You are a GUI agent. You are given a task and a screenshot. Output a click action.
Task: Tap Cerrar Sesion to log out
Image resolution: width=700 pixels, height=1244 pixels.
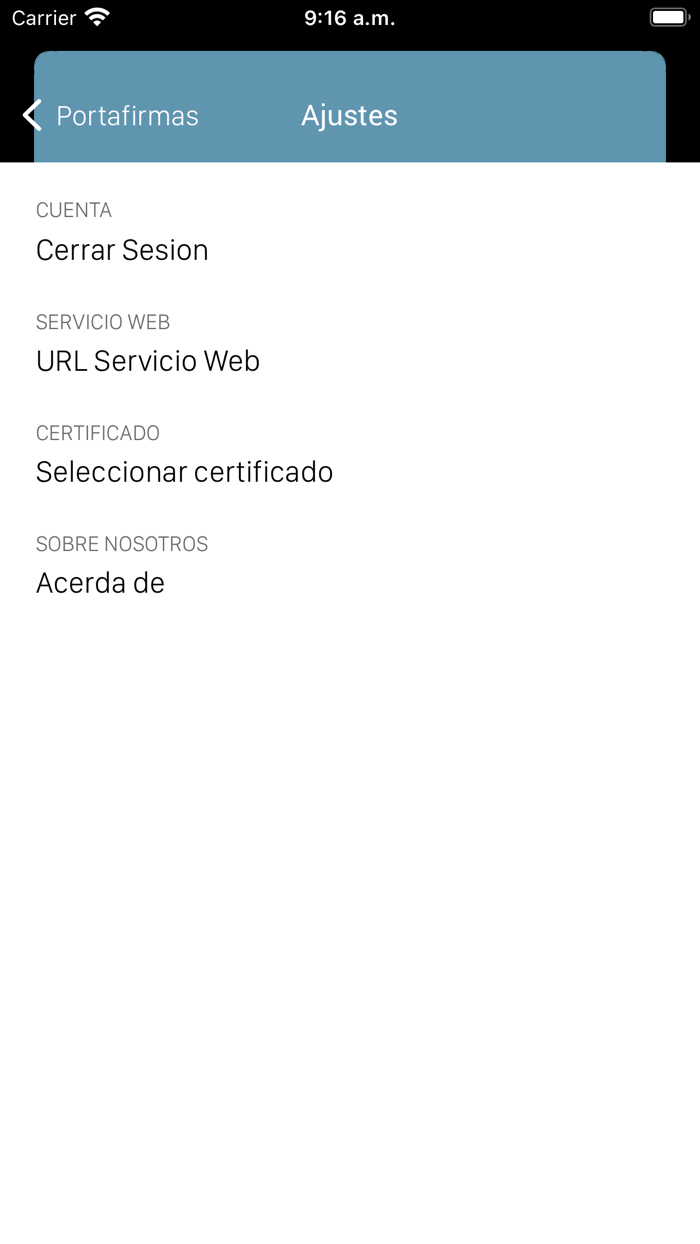point(350,250)
